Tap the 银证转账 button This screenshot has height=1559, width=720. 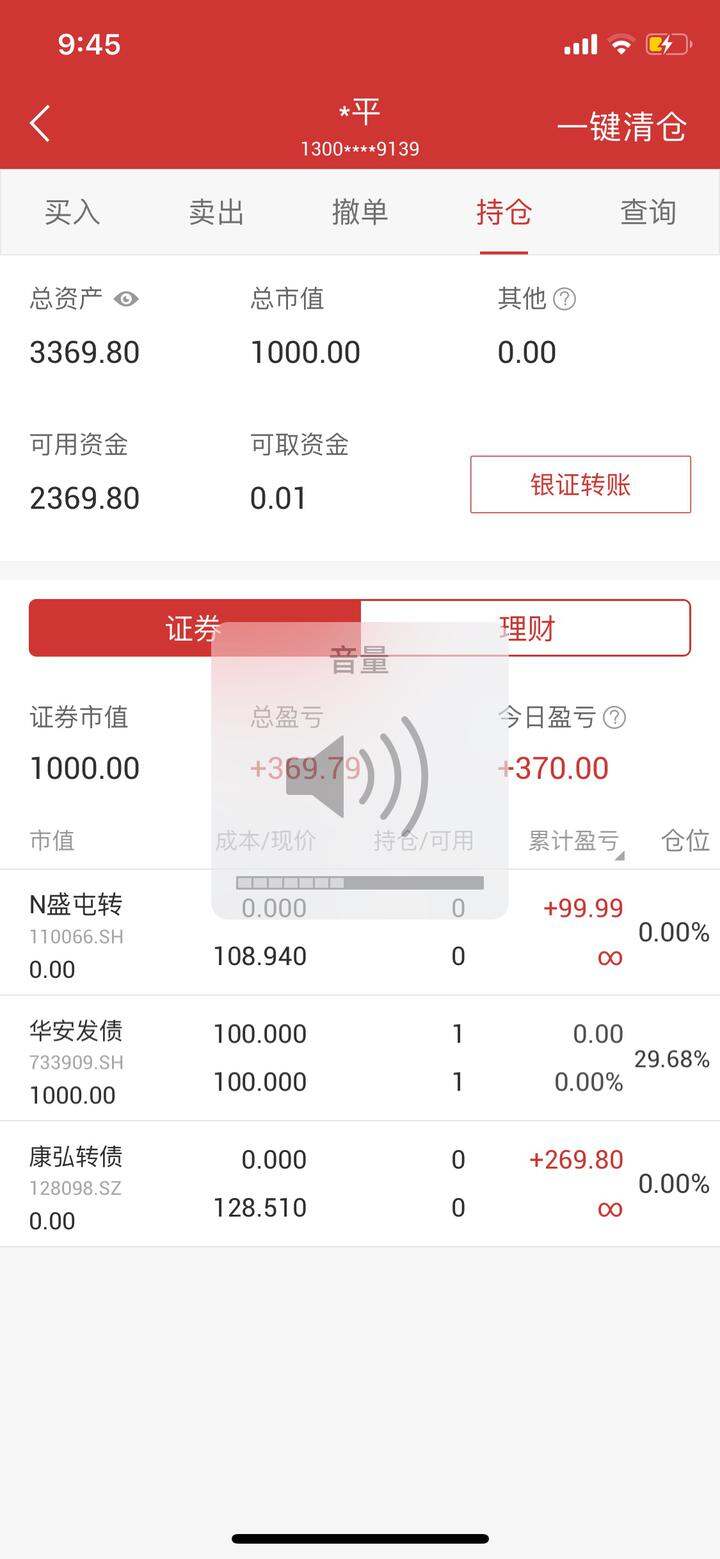(580, 485)
